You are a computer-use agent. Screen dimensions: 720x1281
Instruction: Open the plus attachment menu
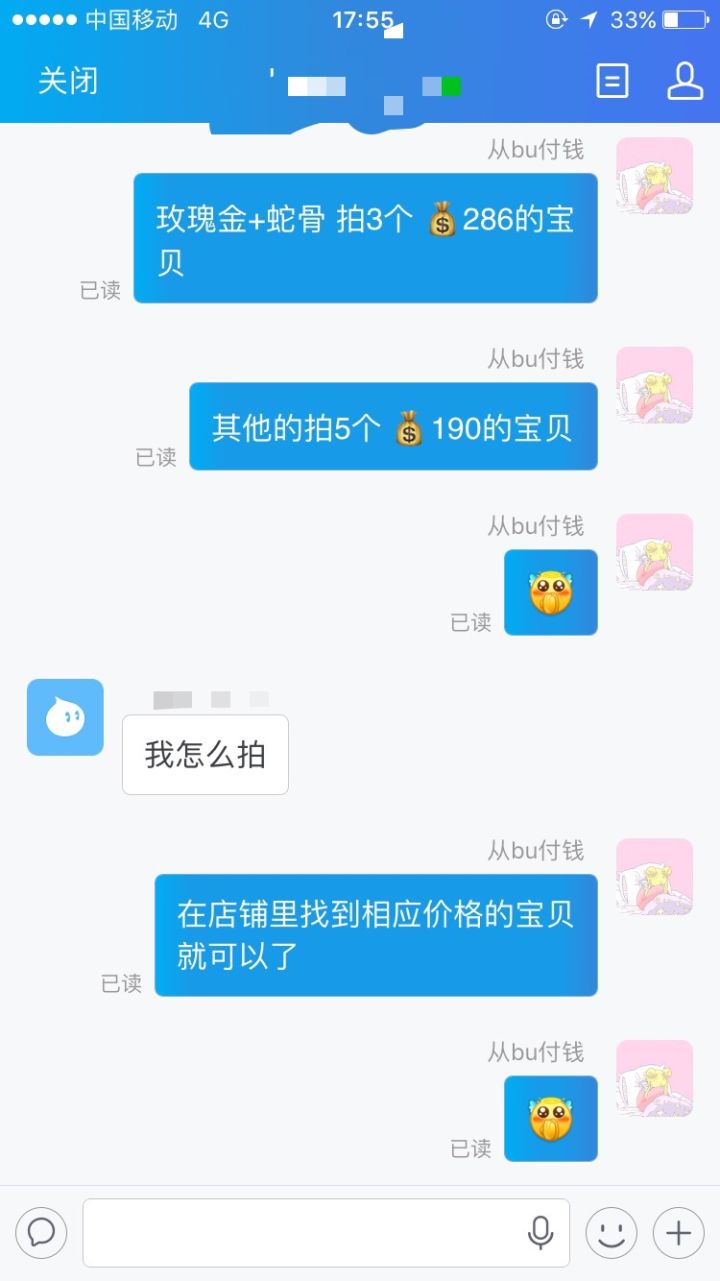(x=679, y=1232)
